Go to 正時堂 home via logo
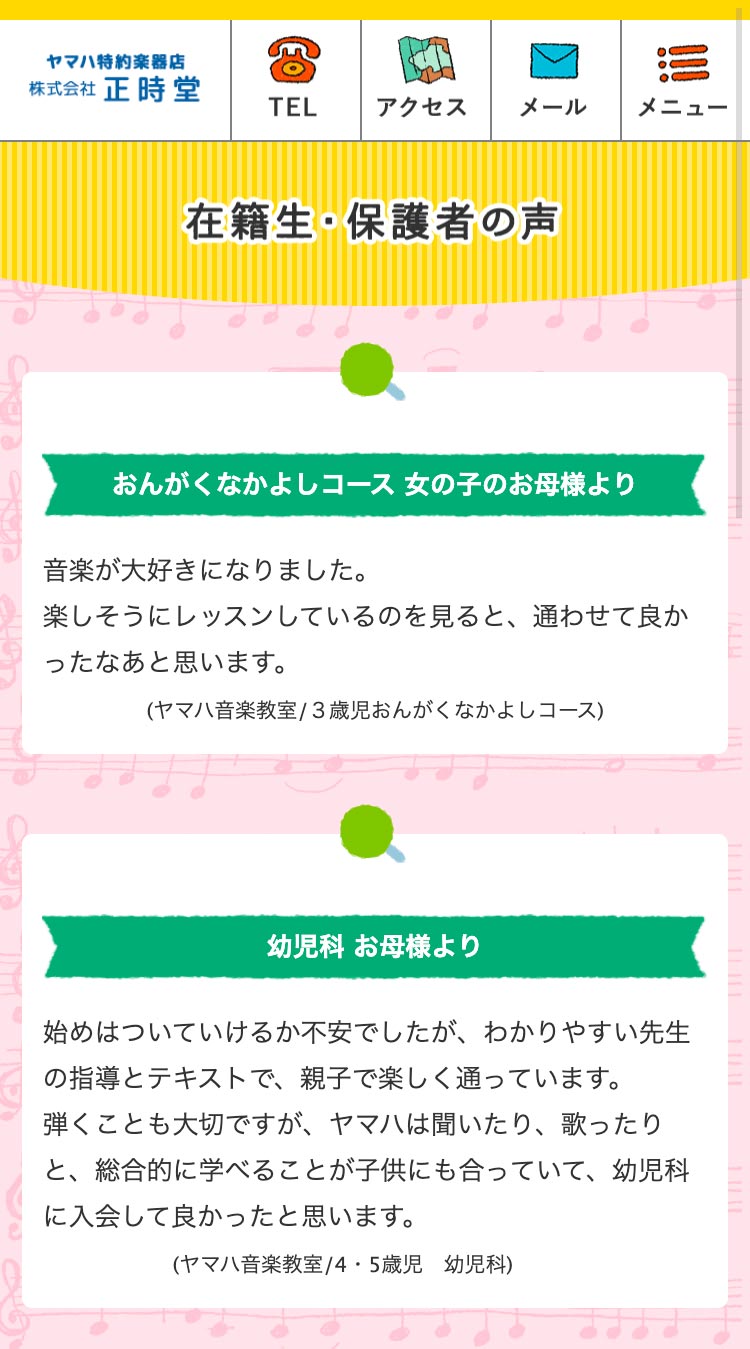This screenshot has height=1349, width=750. [x=115, y=80]
